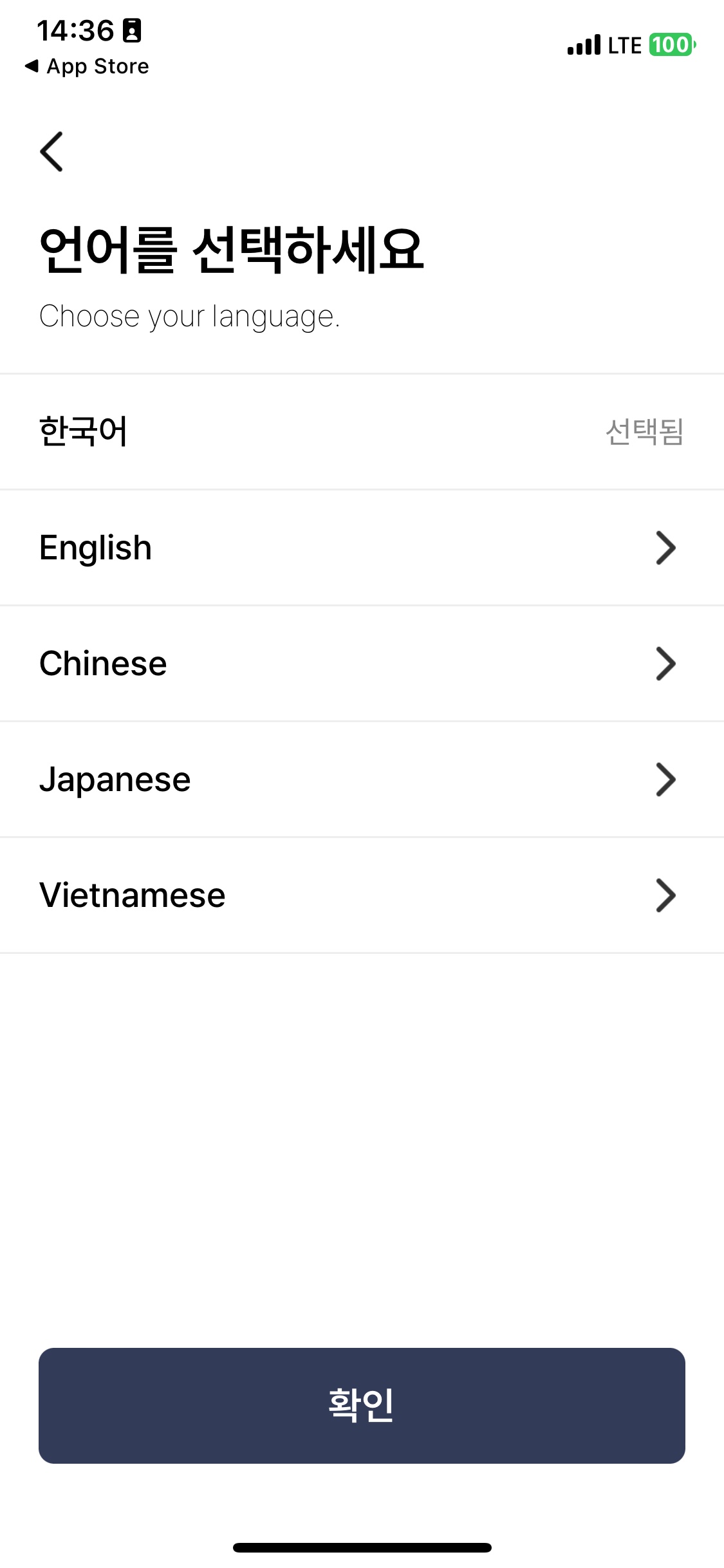Select the Japanese language row
Screen dimensions: 724x1568
257,779
